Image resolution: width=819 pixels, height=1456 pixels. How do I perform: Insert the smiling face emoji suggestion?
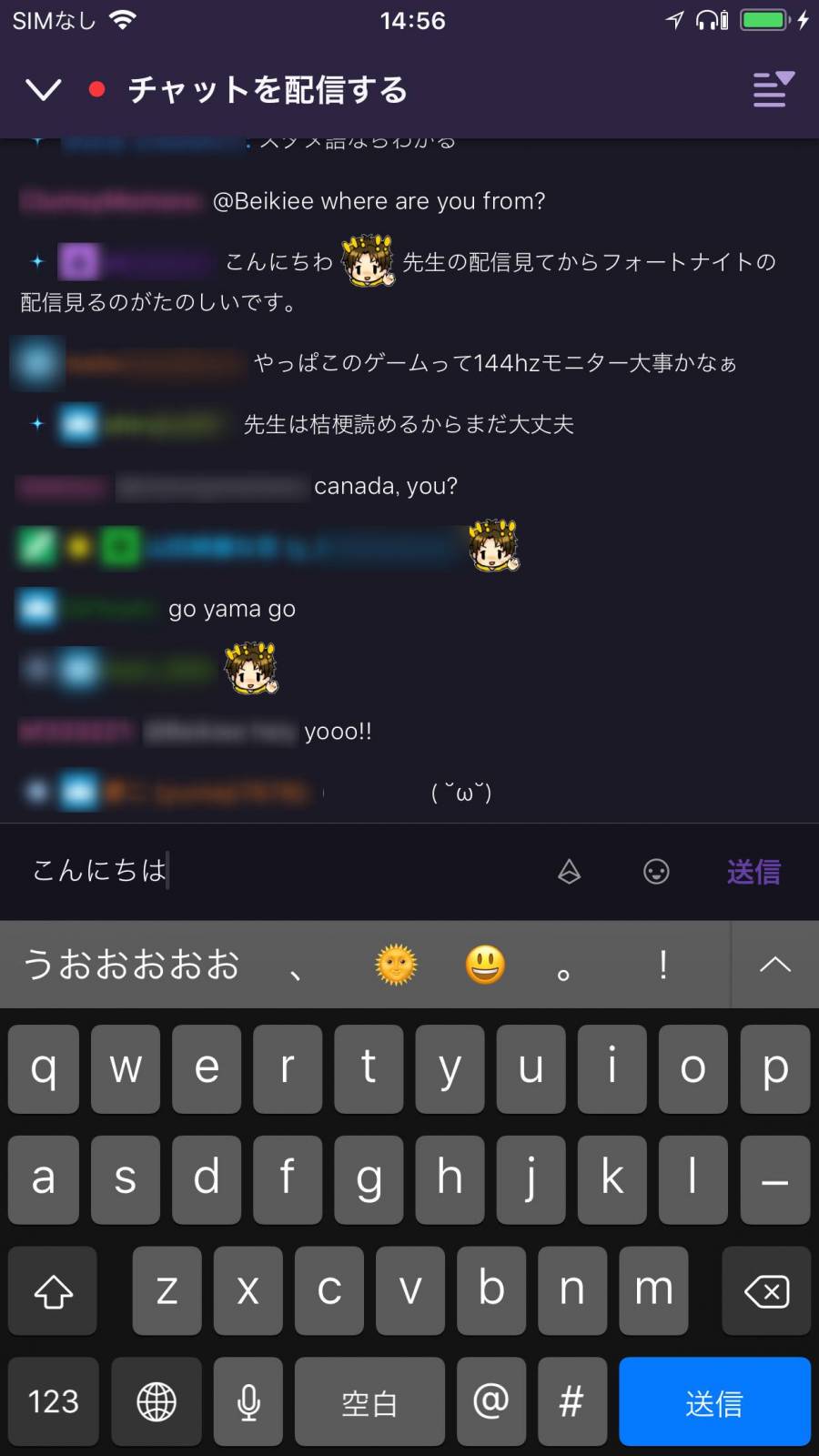pyautogui.click(x=485, y=965)
